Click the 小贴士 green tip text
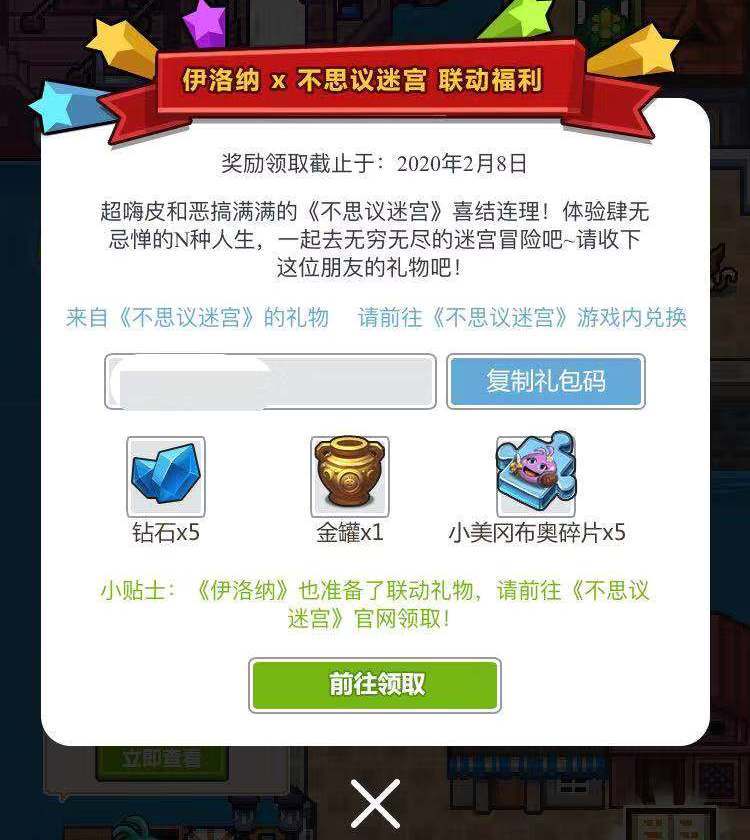750x840 pixels. coord(375,602)
